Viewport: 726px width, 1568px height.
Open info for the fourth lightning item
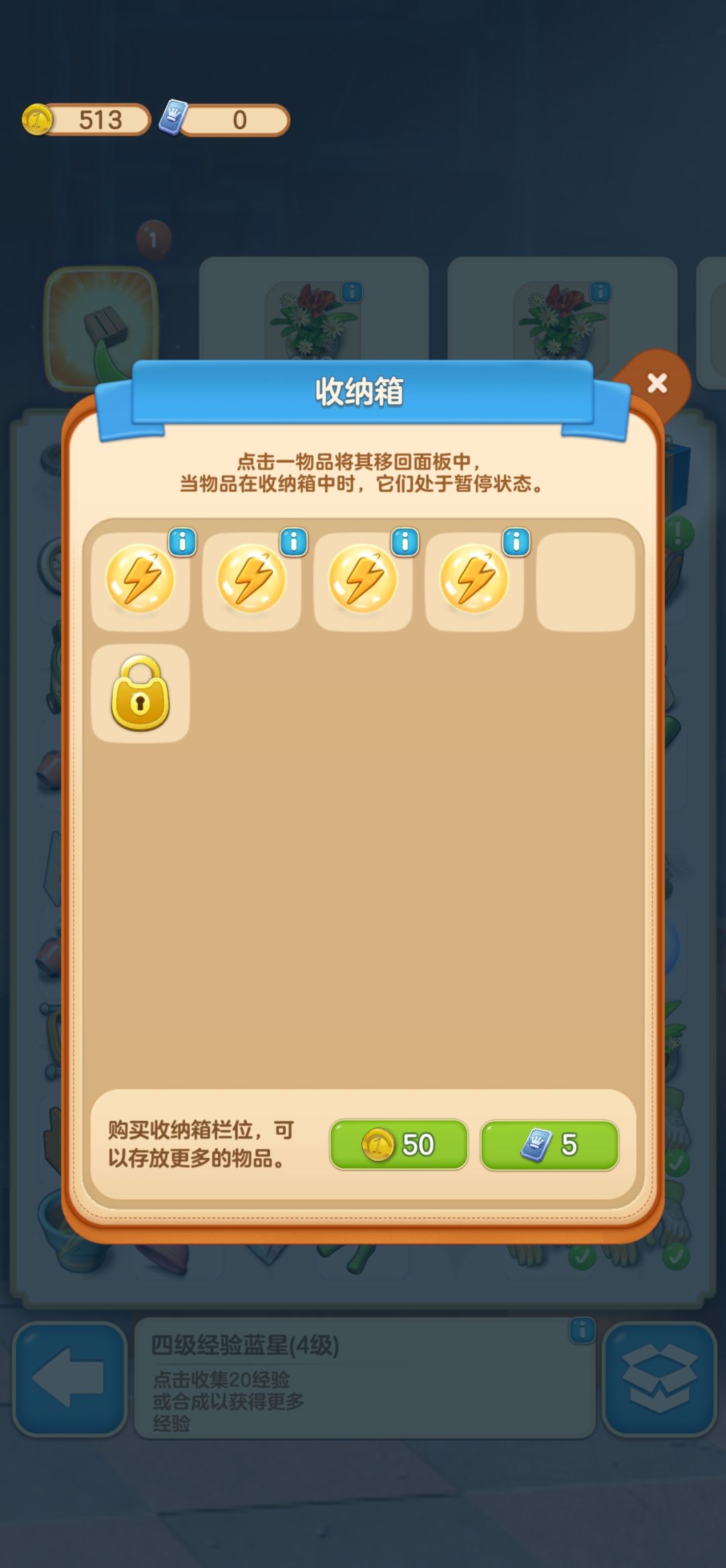click(515, 543)
